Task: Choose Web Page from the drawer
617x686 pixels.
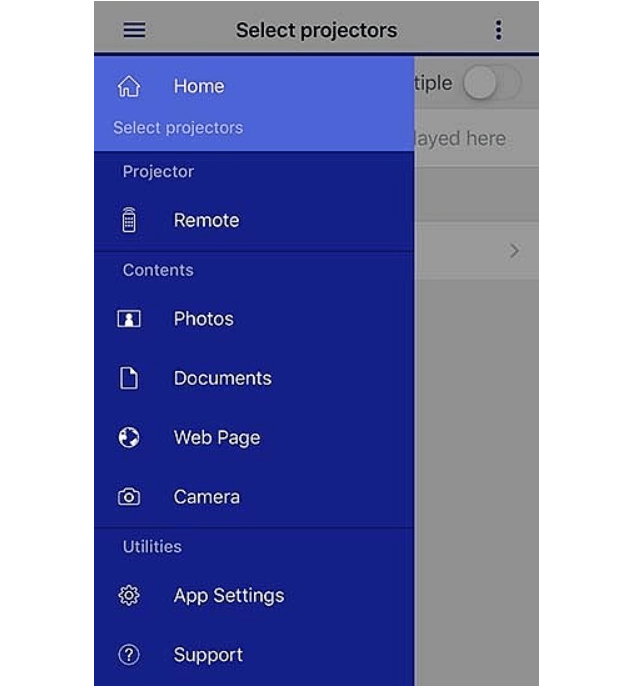Action: (216, 437)
